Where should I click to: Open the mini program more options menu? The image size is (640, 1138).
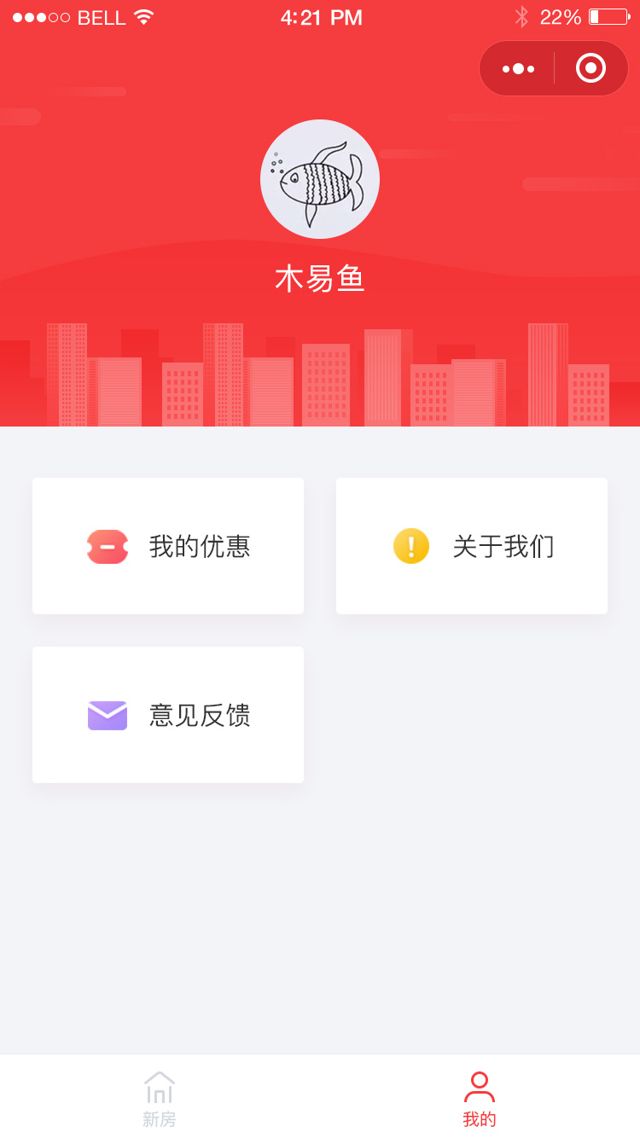[x=518, y=69]
